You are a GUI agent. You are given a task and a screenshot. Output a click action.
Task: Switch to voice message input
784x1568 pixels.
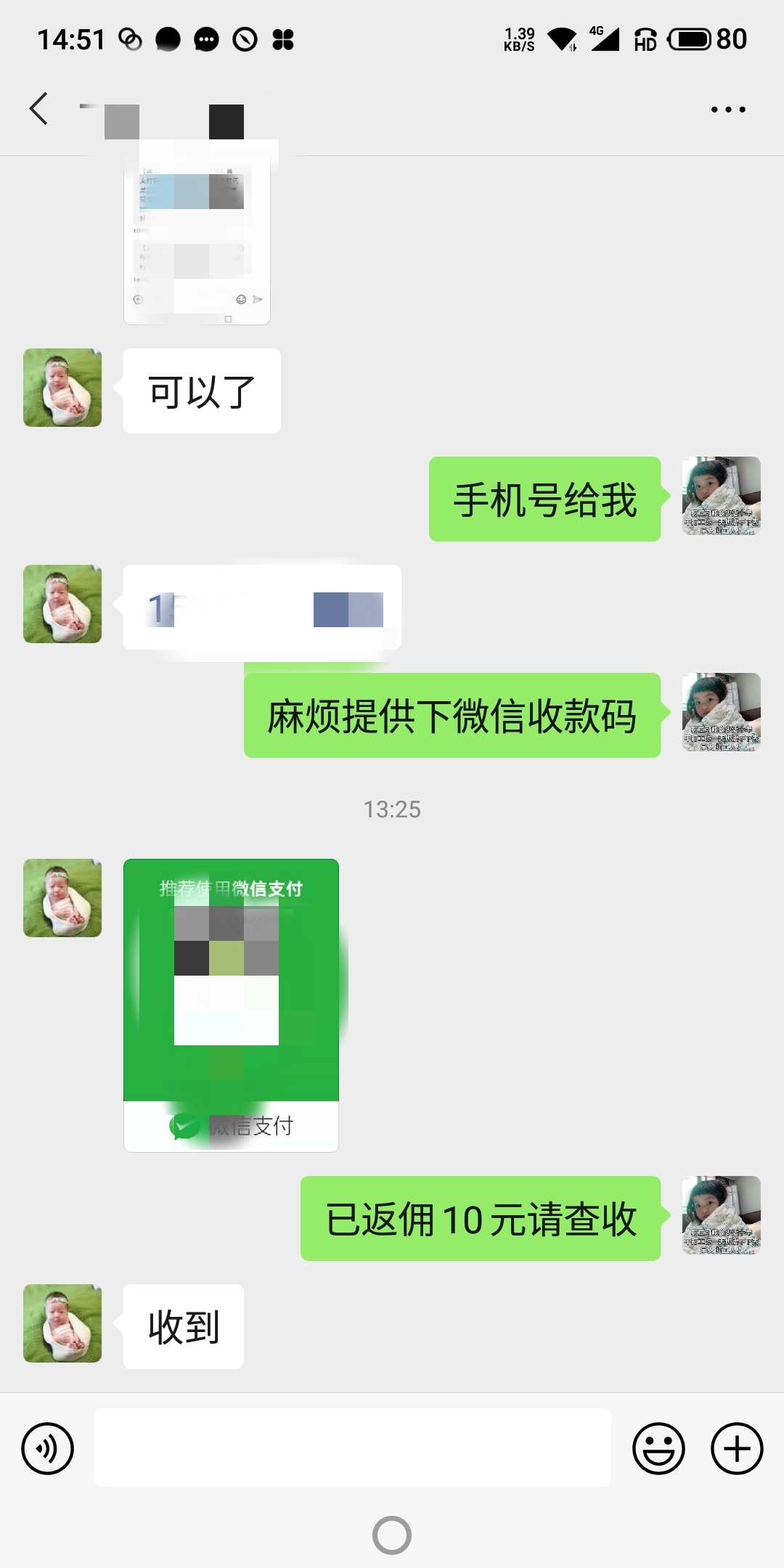click(x=48, y=1449)
